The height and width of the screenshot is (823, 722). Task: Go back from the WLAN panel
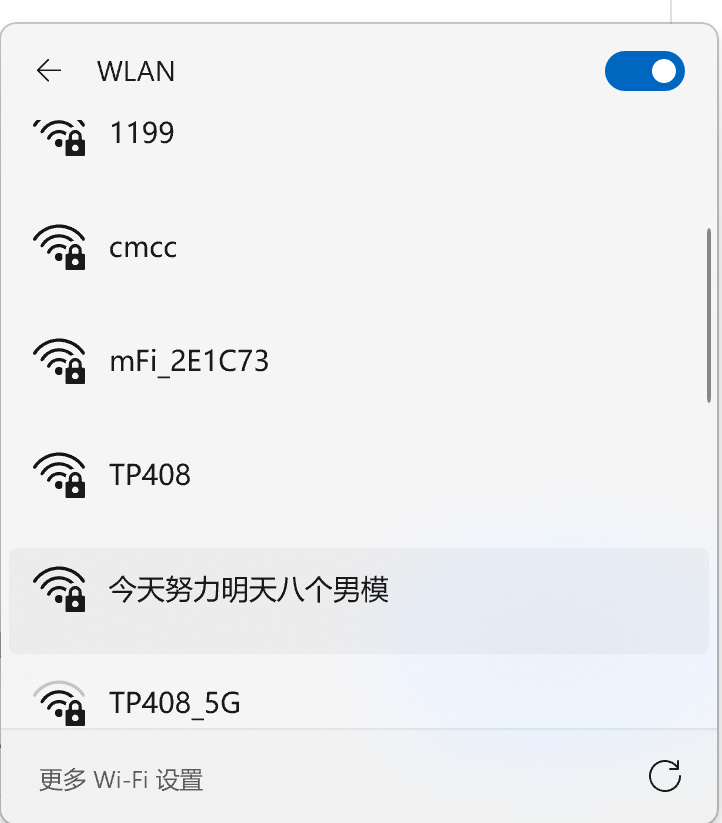point(48,71)
